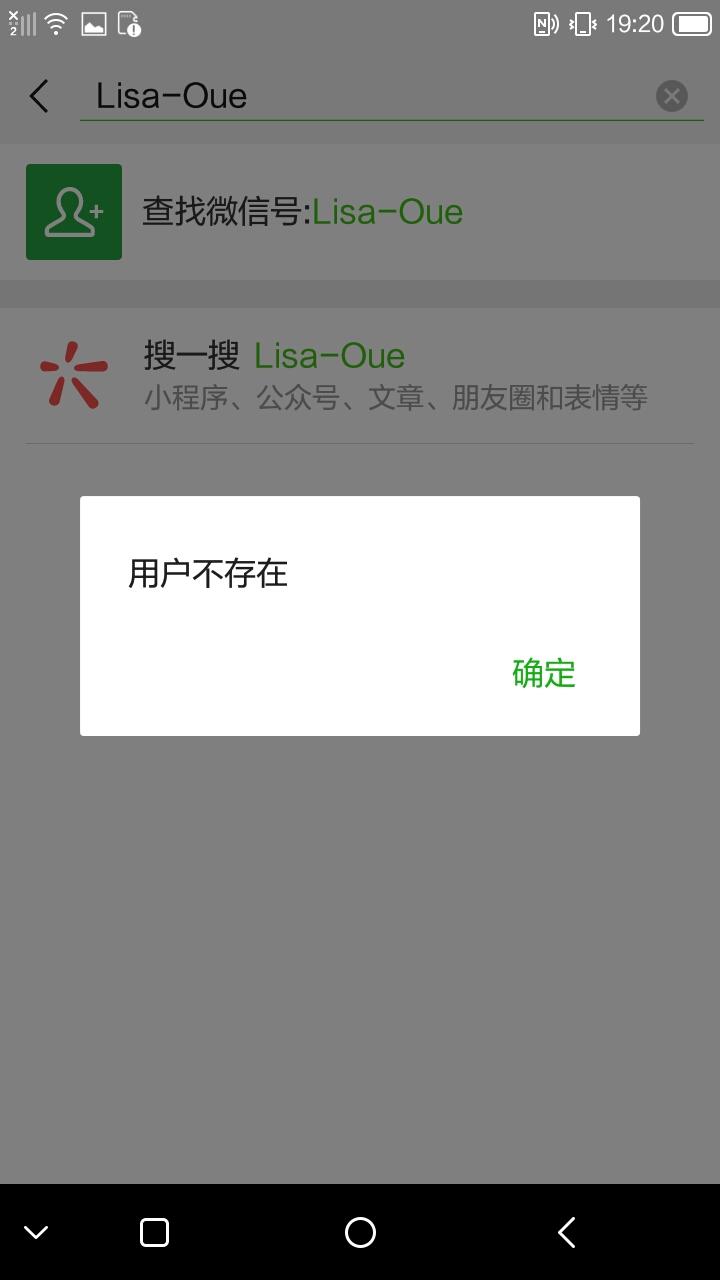Open recent apps from navigation bar

point(154,1232)
